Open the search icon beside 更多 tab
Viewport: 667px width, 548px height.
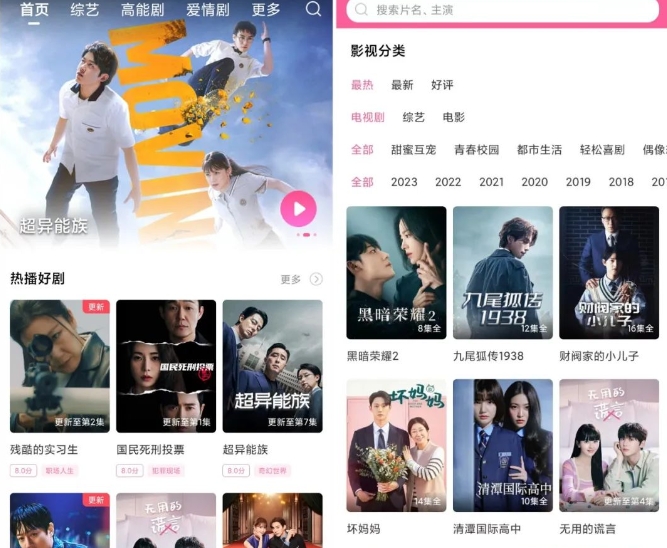pyautogui.click(x=313, y=9)
